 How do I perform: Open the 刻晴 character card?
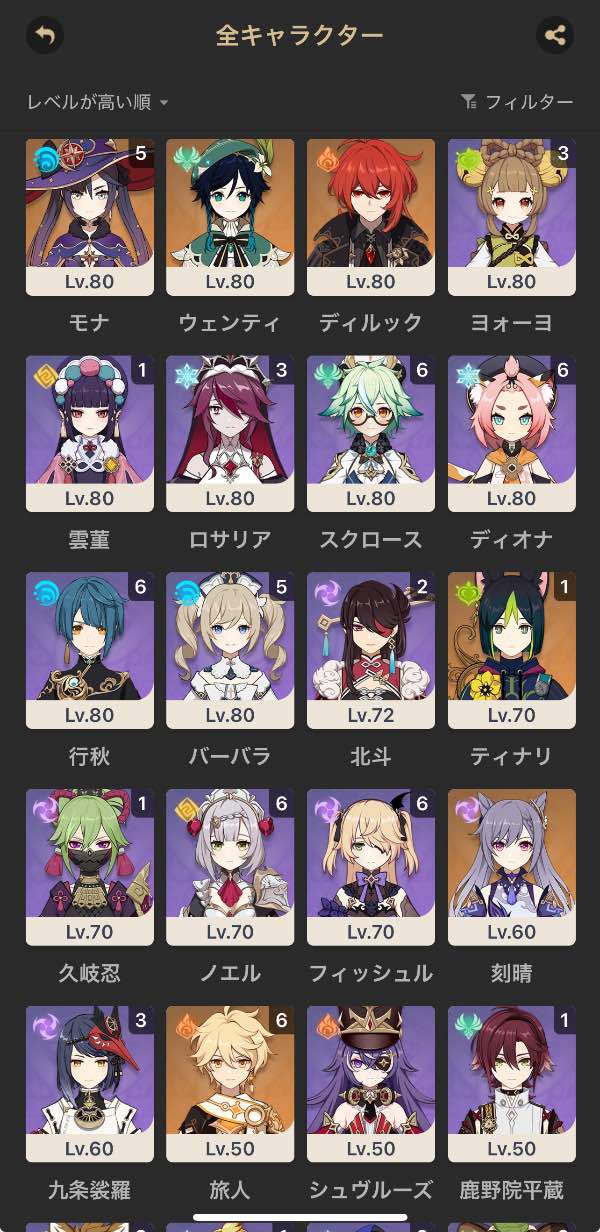(512, 868)
